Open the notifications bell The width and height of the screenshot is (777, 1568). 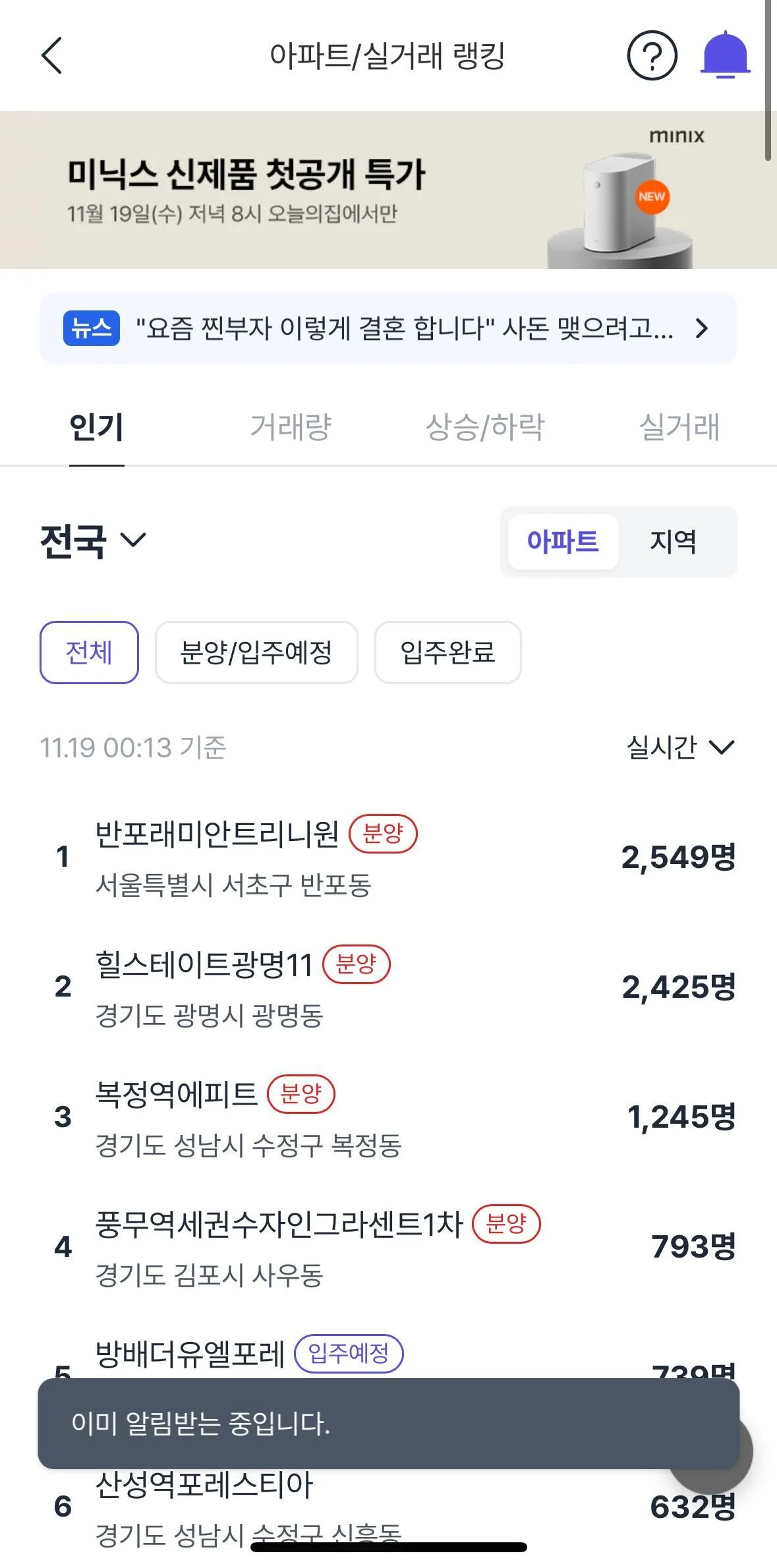(725, 55)
